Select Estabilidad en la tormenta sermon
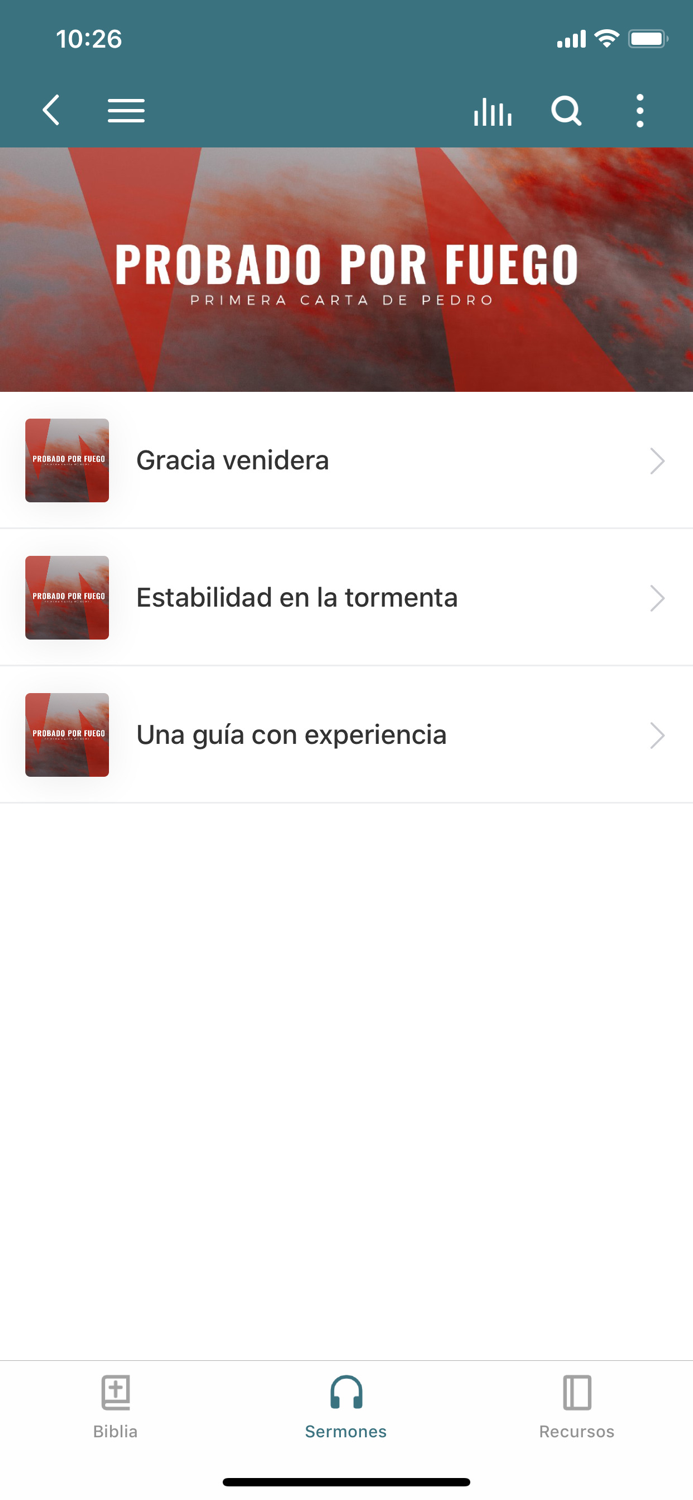The width and height of the screenshot is (693, 1500). tap(346, 598)
